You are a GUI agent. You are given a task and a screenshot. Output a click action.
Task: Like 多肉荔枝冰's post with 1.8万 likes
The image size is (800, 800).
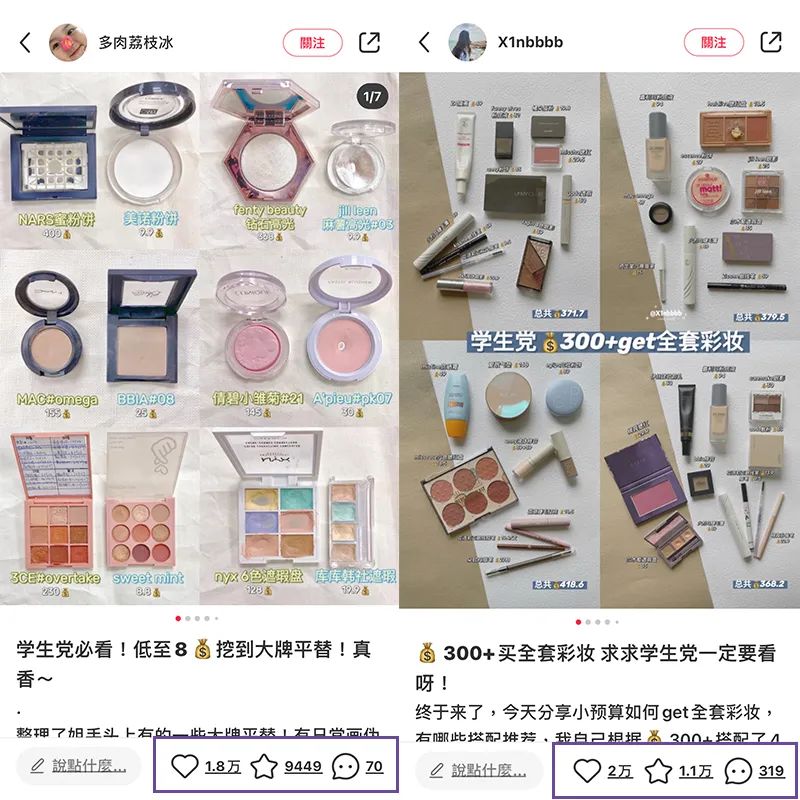coord(186,767)
